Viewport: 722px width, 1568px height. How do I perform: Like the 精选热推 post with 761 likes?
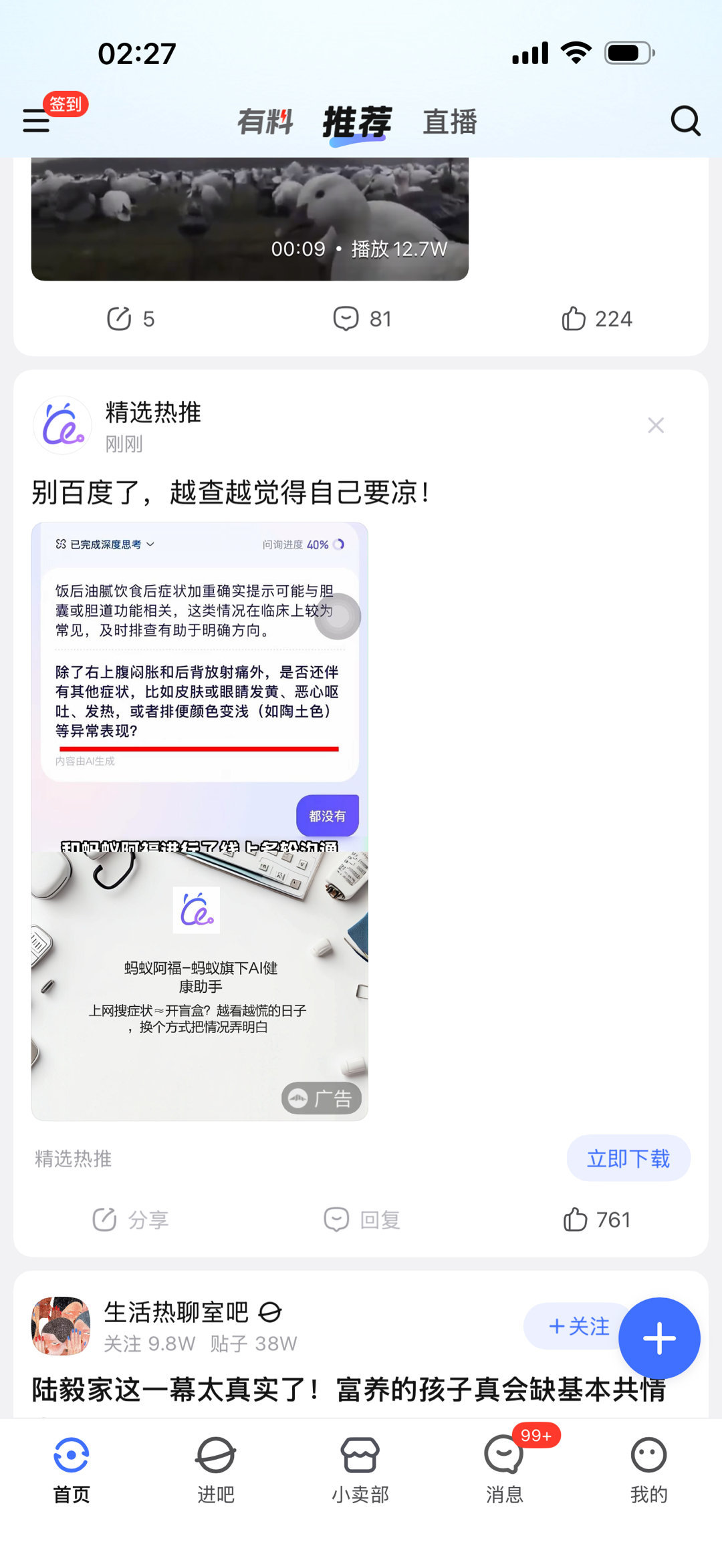click(x=596, y=1220)
